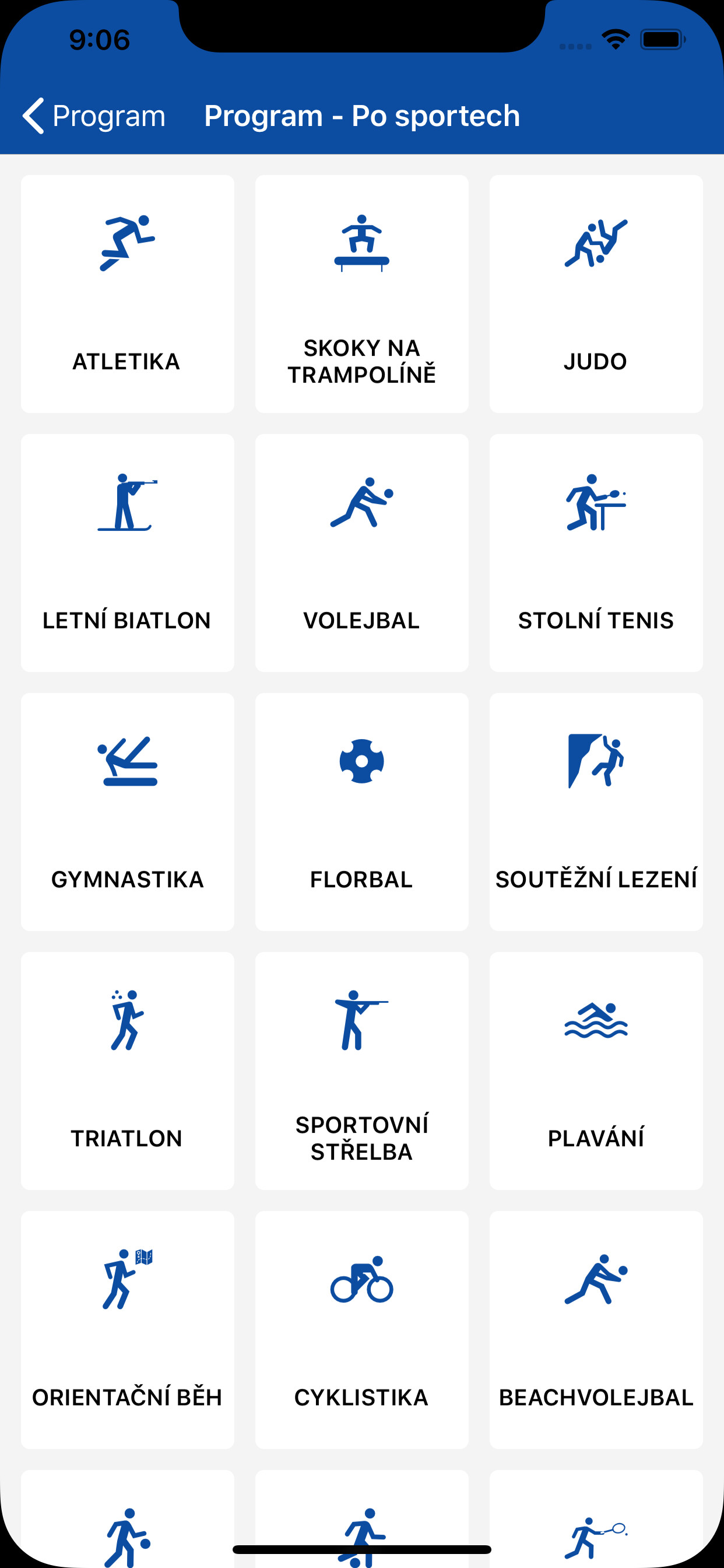Open Orientační běh
Image resolution: width=724 pixels, height=1568 pixels.
pos(127,1330)
